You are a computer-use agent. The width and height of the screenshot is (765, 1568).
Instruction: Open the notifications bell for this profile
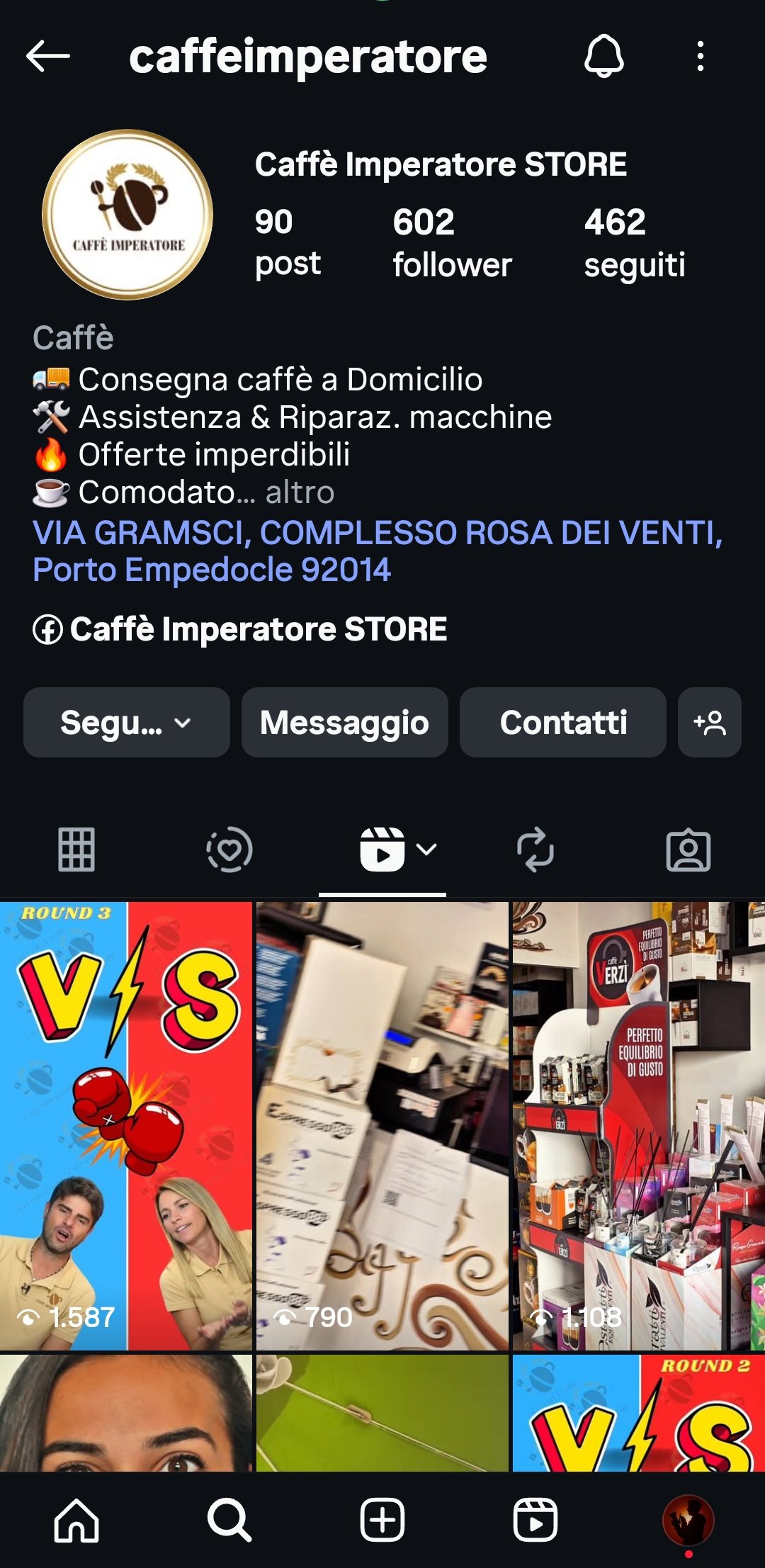pyautogui.click(x=603, y=56)
